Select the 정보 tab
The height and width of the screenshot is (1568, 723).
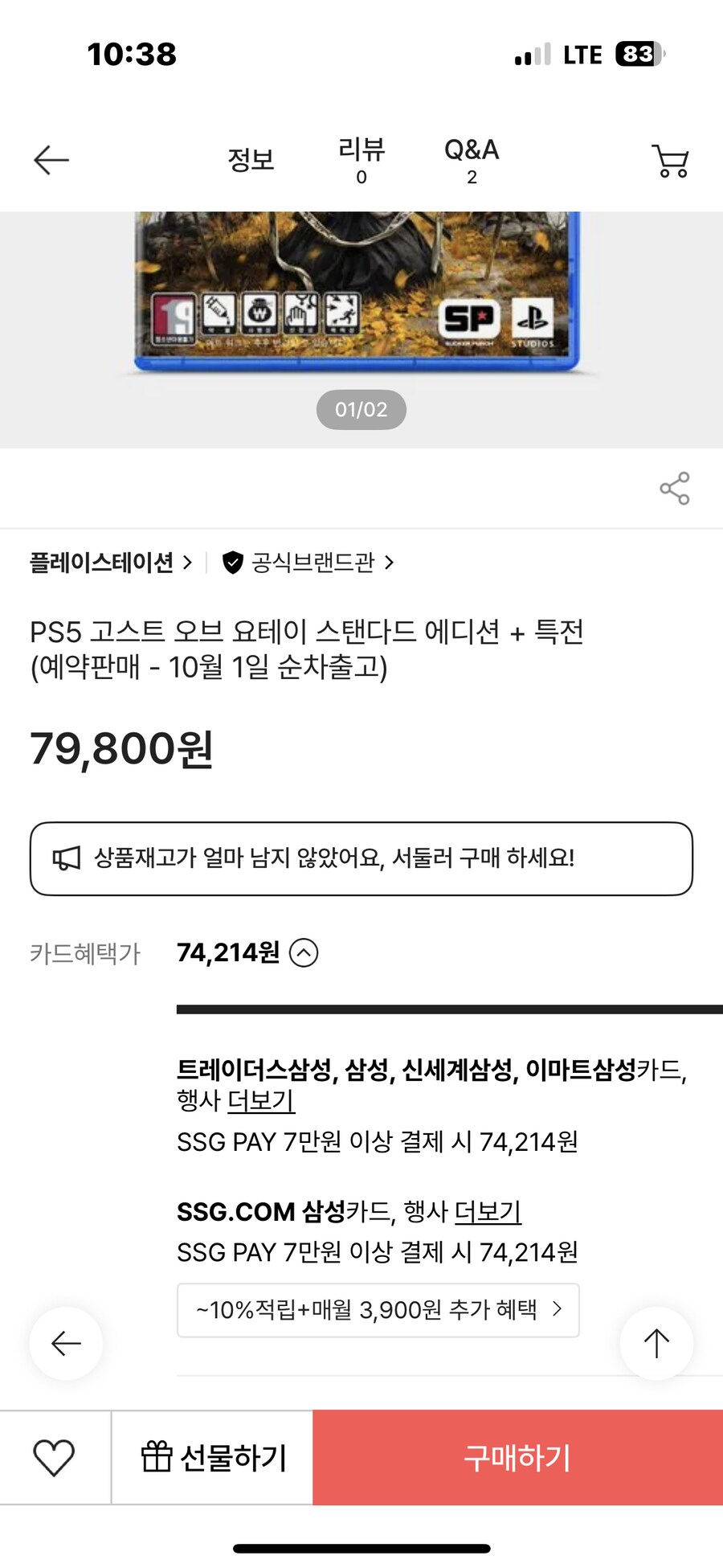click(251, 160)
